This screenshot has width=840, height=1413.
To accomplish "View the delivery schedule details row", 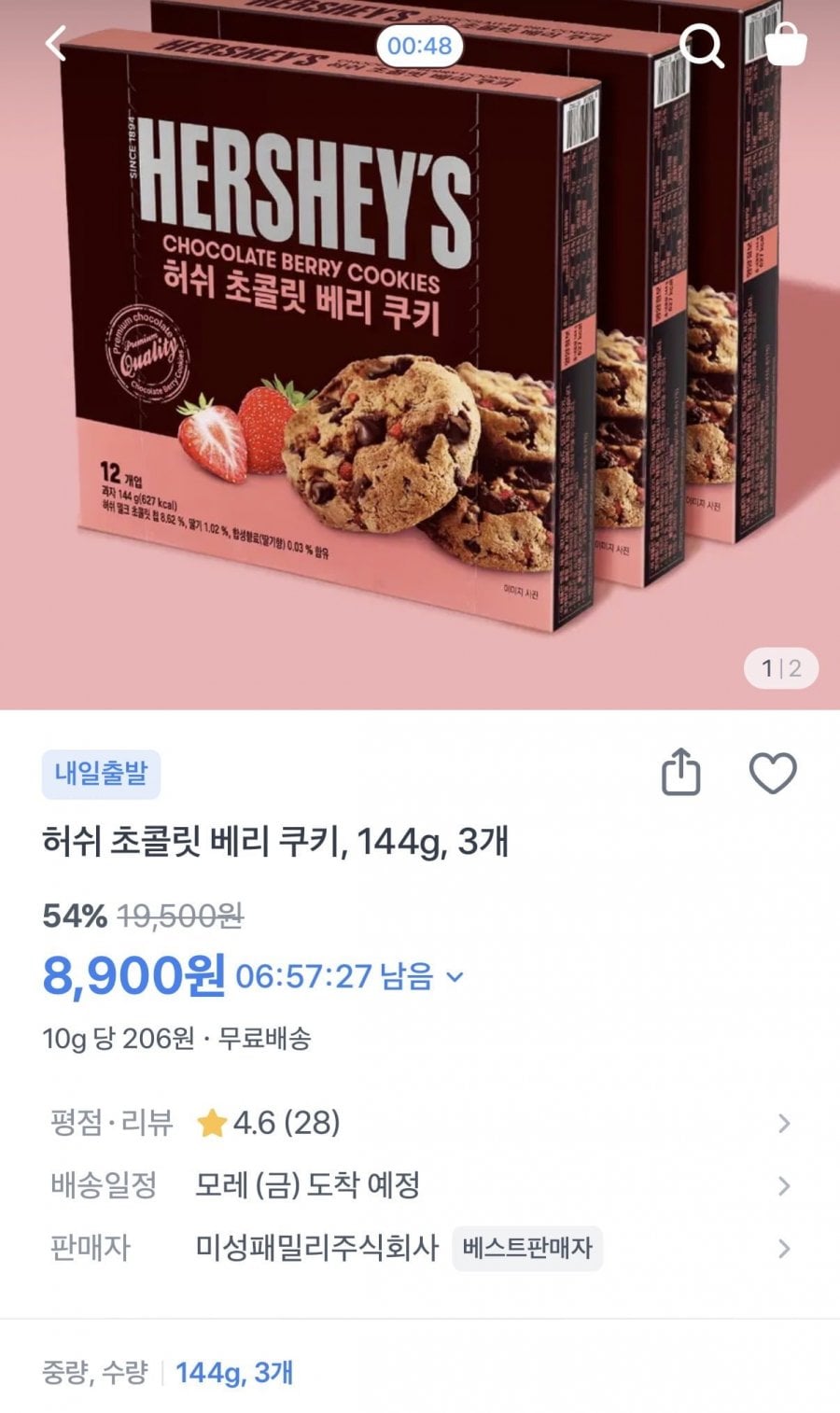I will 420,1185.
